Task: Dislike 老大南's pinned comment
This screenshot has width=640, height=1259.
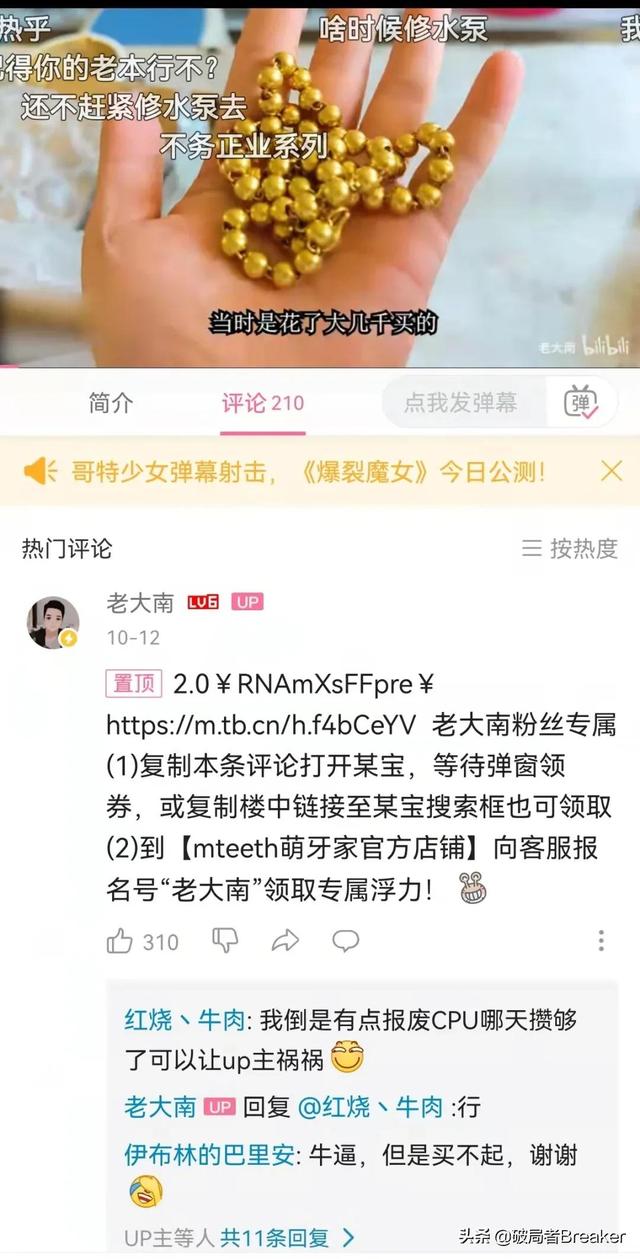Action: 225,940
